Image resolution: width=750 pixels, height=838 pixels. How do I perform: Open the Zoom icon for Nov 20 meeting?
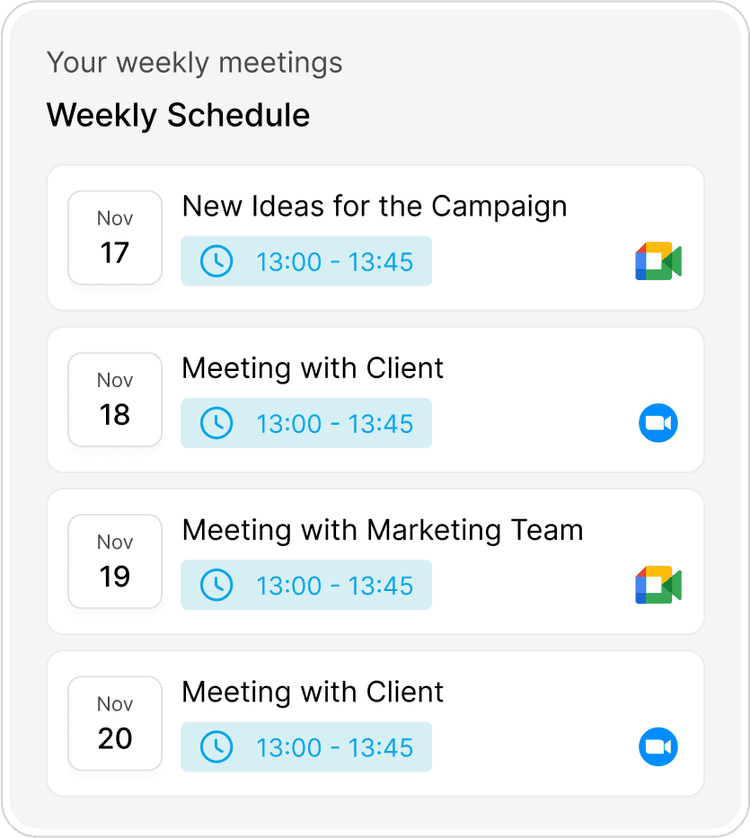(x=658, y=747)
